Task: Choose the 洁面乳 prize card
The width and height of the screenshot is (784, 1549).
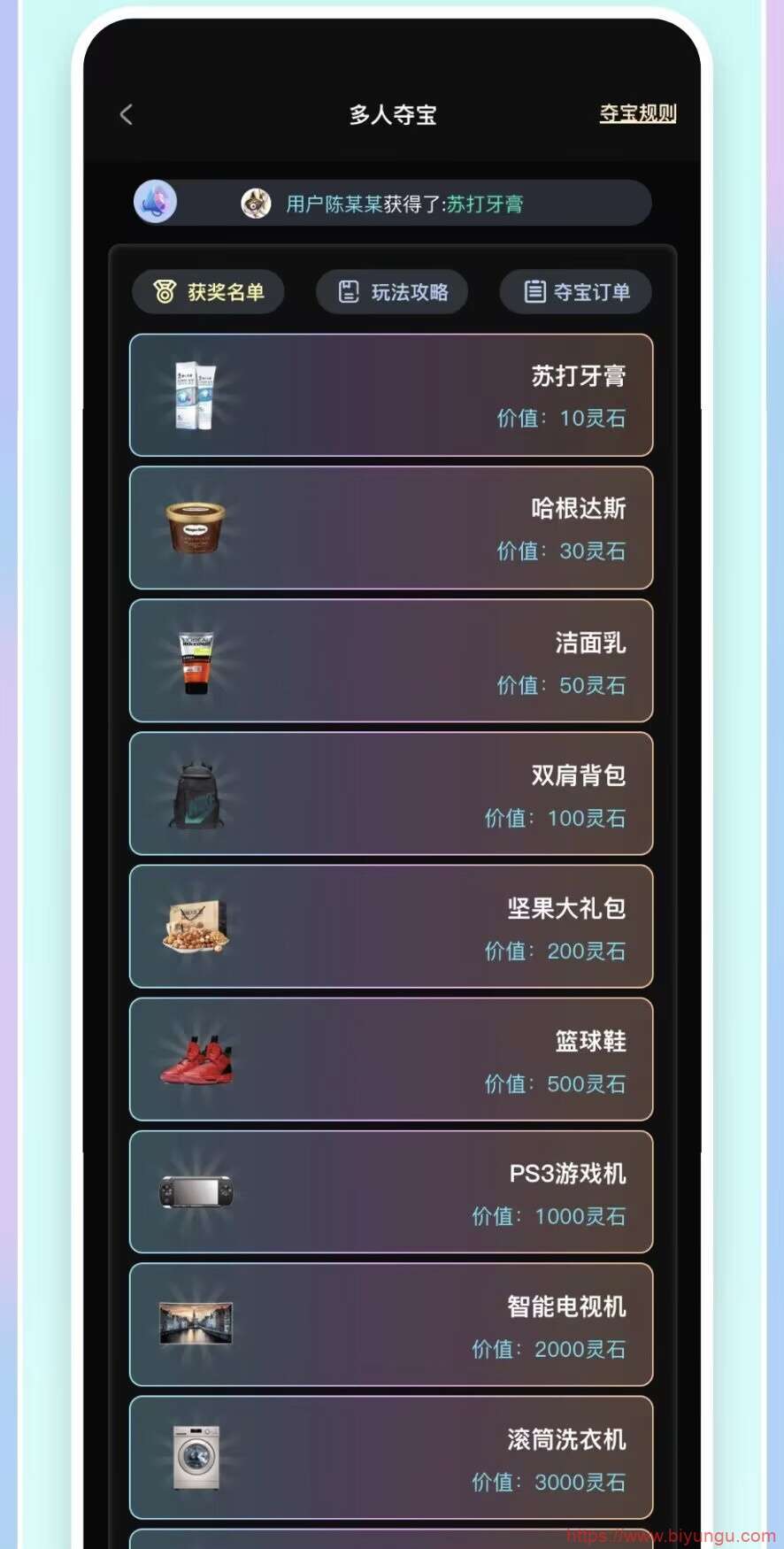Action: coord(391,660)
